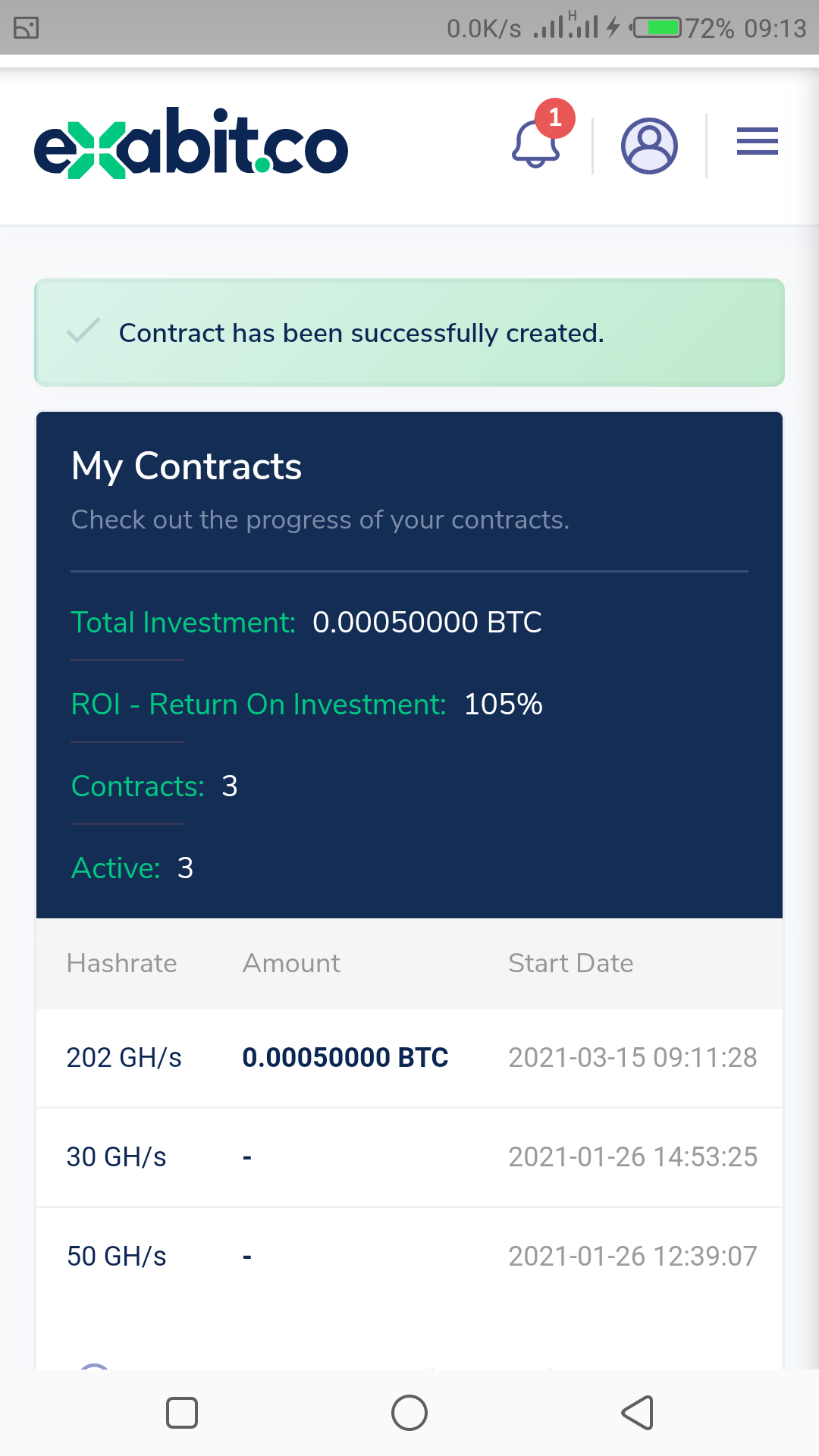Open the 30 GH/s contract row
819x1456 pixels.
[x=409, y=1156]
